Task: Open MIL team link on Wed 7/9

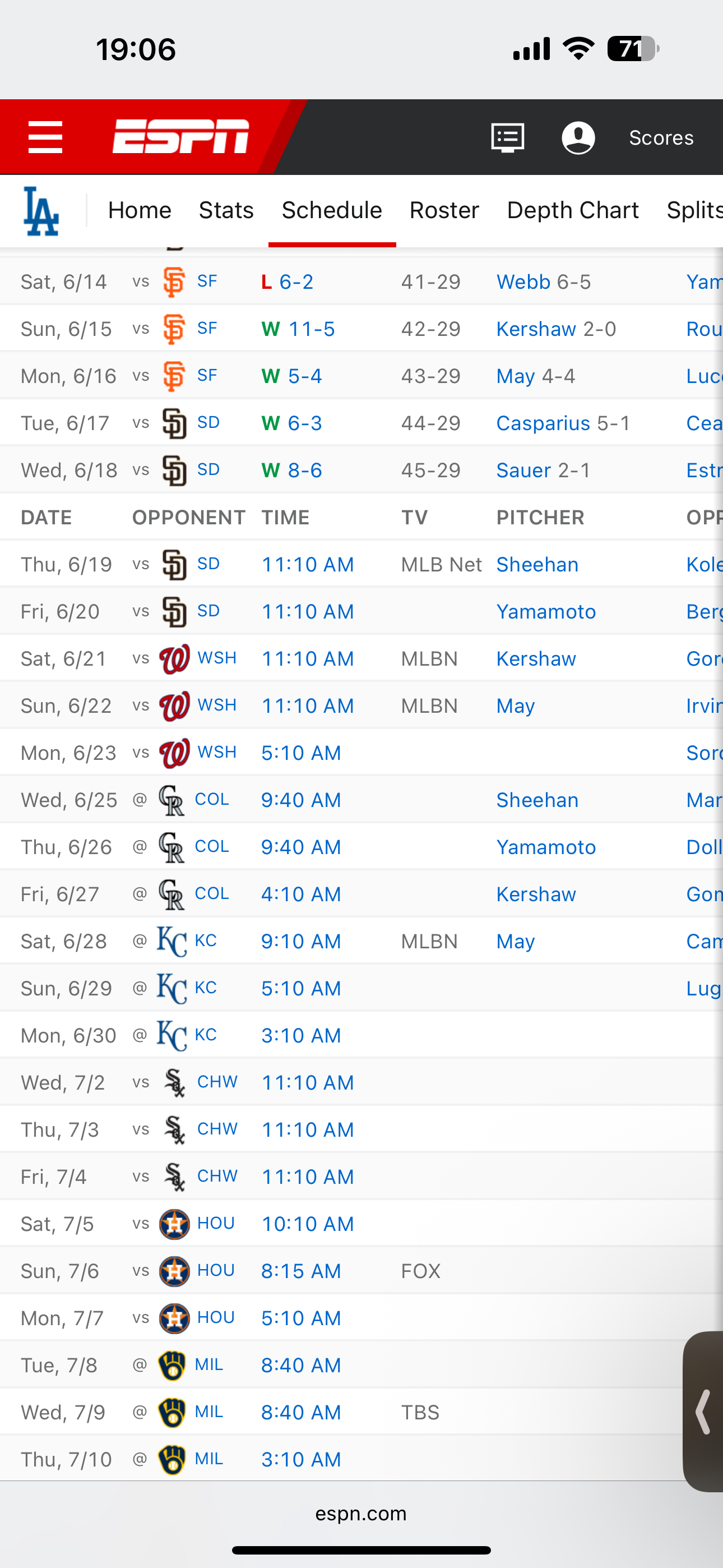Action: tap(208, 1412)
